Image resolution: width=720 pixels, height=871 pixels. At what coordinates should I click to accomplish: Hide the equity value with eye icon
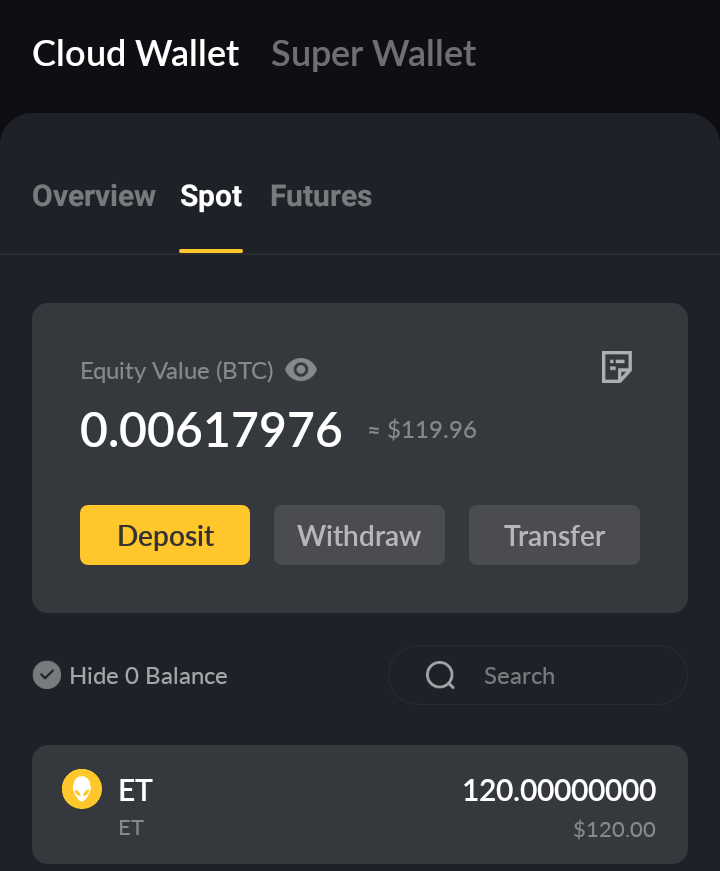pos(301,371)
